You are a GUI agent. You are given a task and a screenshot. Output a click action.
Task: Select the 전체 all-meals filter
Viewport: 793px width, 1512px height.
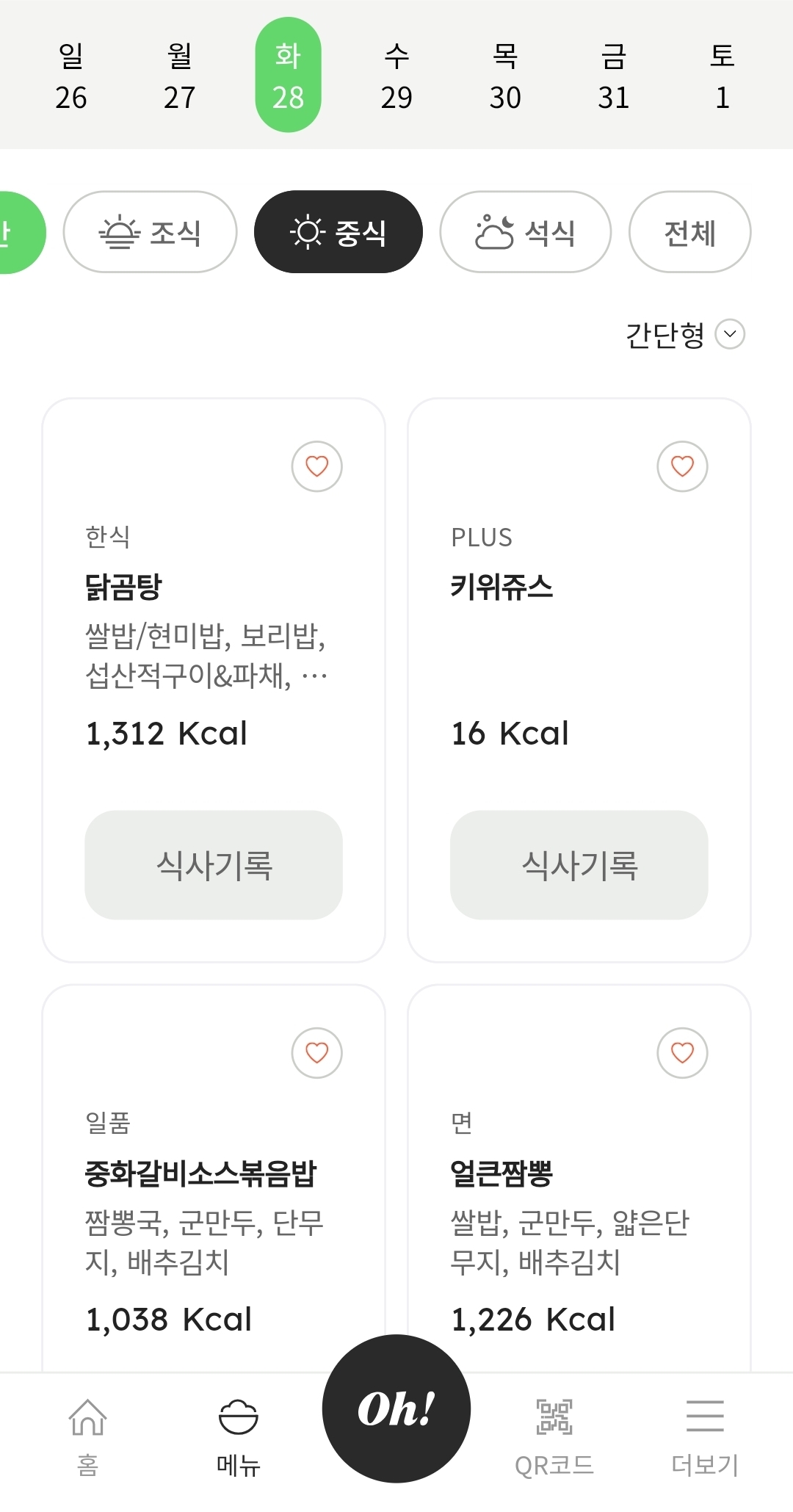click(x=689, y=232)
